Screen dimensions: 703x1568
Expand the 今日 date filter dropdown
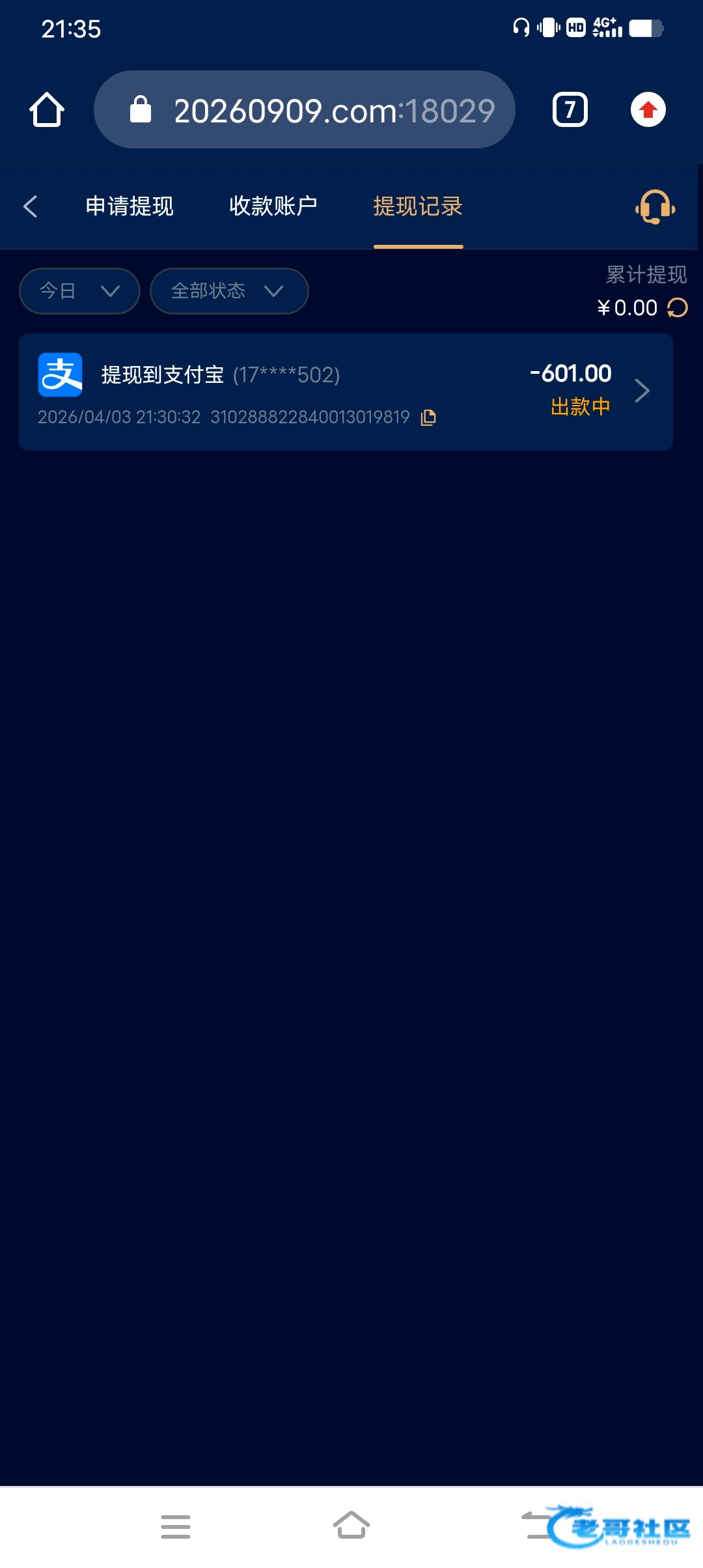pyautogui.click(x=79, y=291)
